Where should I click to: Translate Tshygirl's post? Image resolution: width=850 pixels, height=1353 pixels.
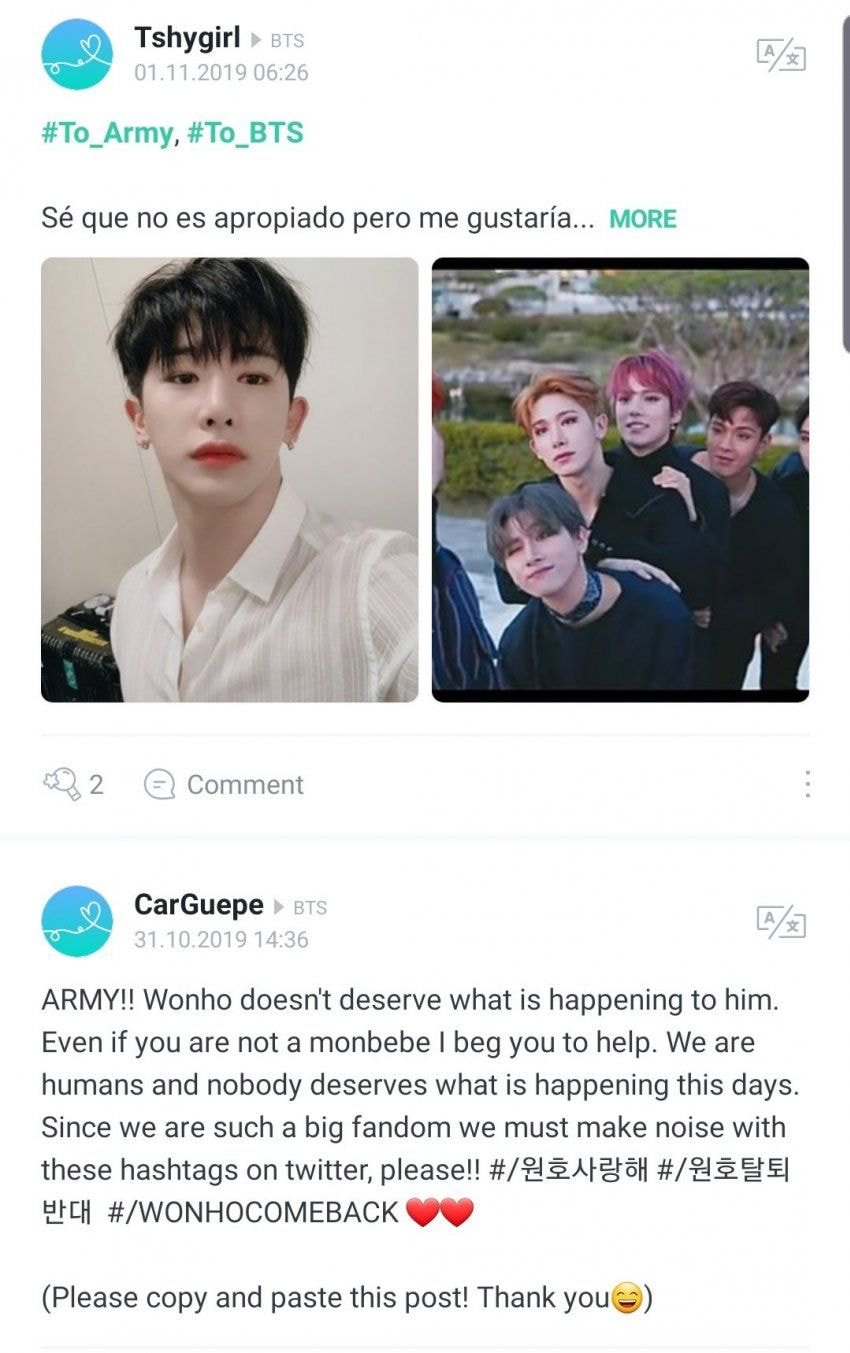[780, 55]
